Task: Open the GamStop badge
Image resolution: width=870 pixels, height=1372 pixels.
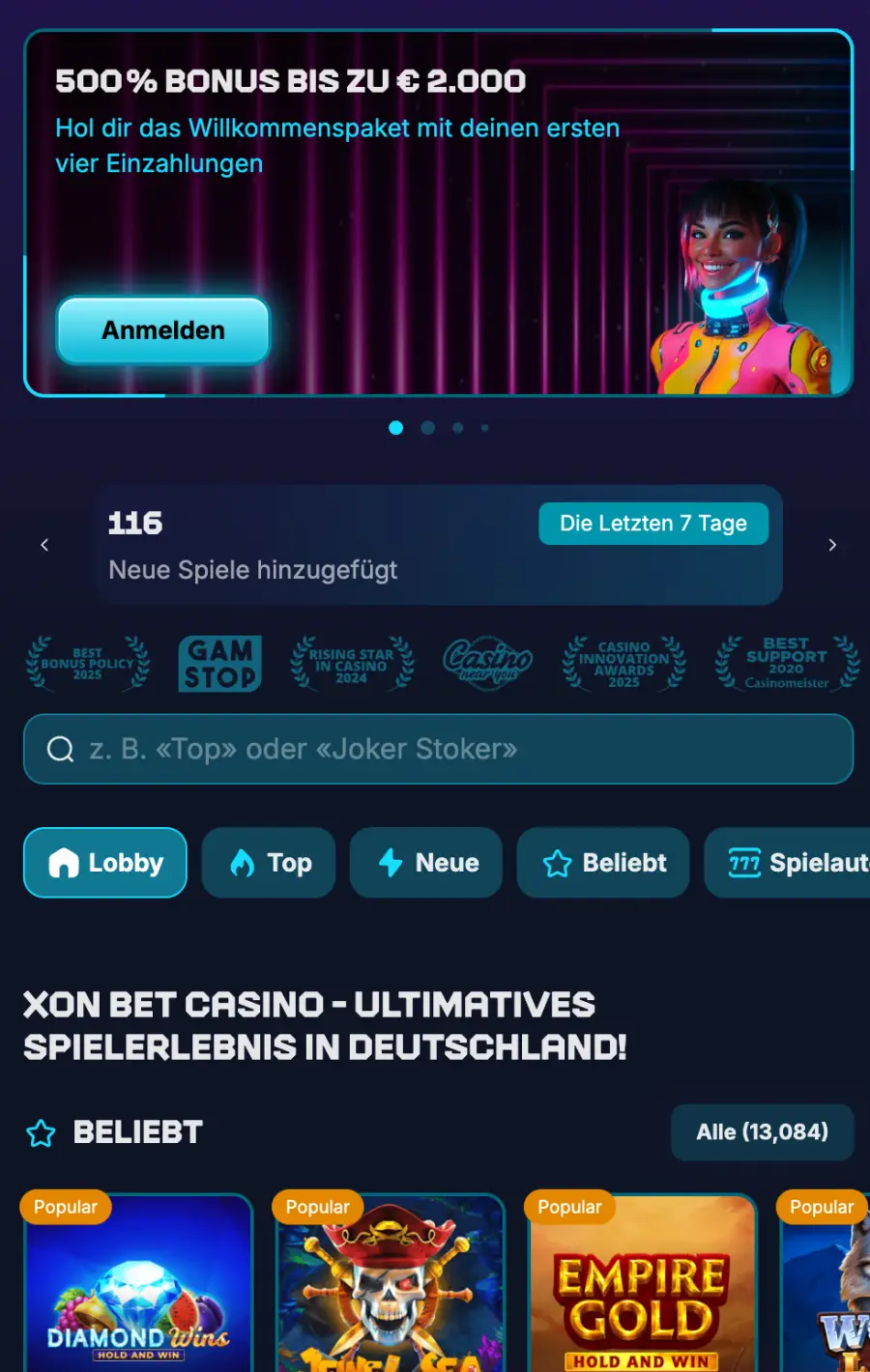Action: pos(220,663)
